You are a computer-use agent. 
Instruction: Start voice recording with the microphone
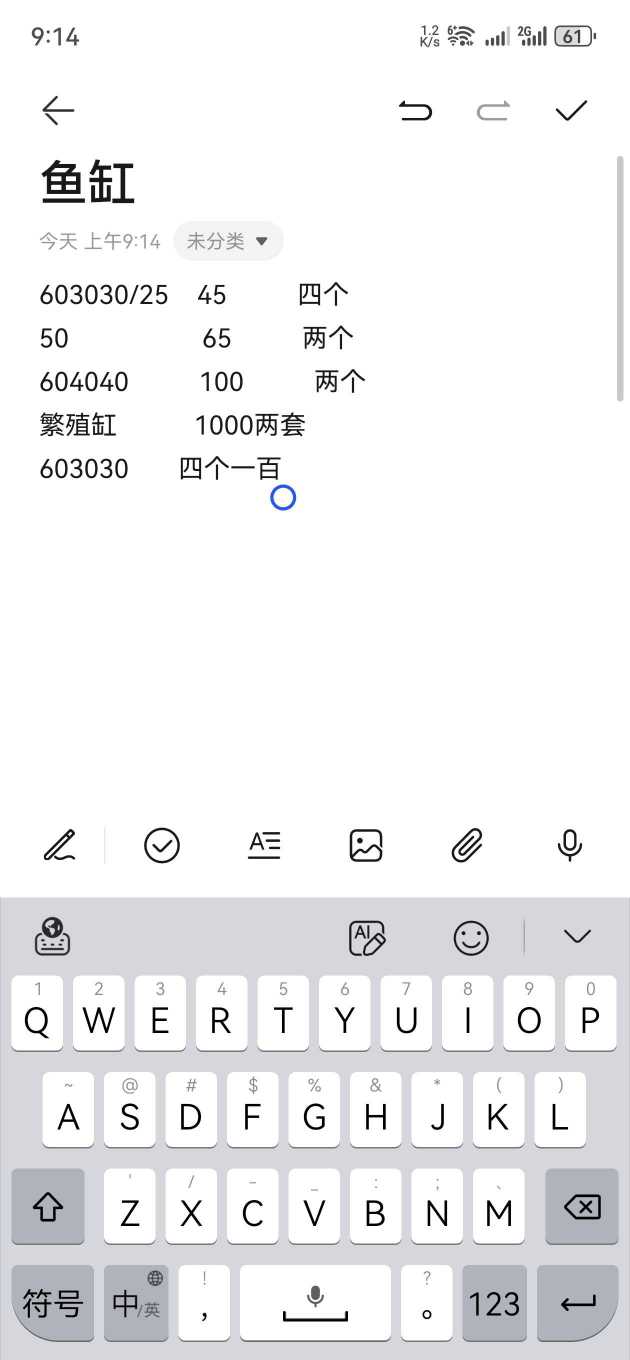570,846
